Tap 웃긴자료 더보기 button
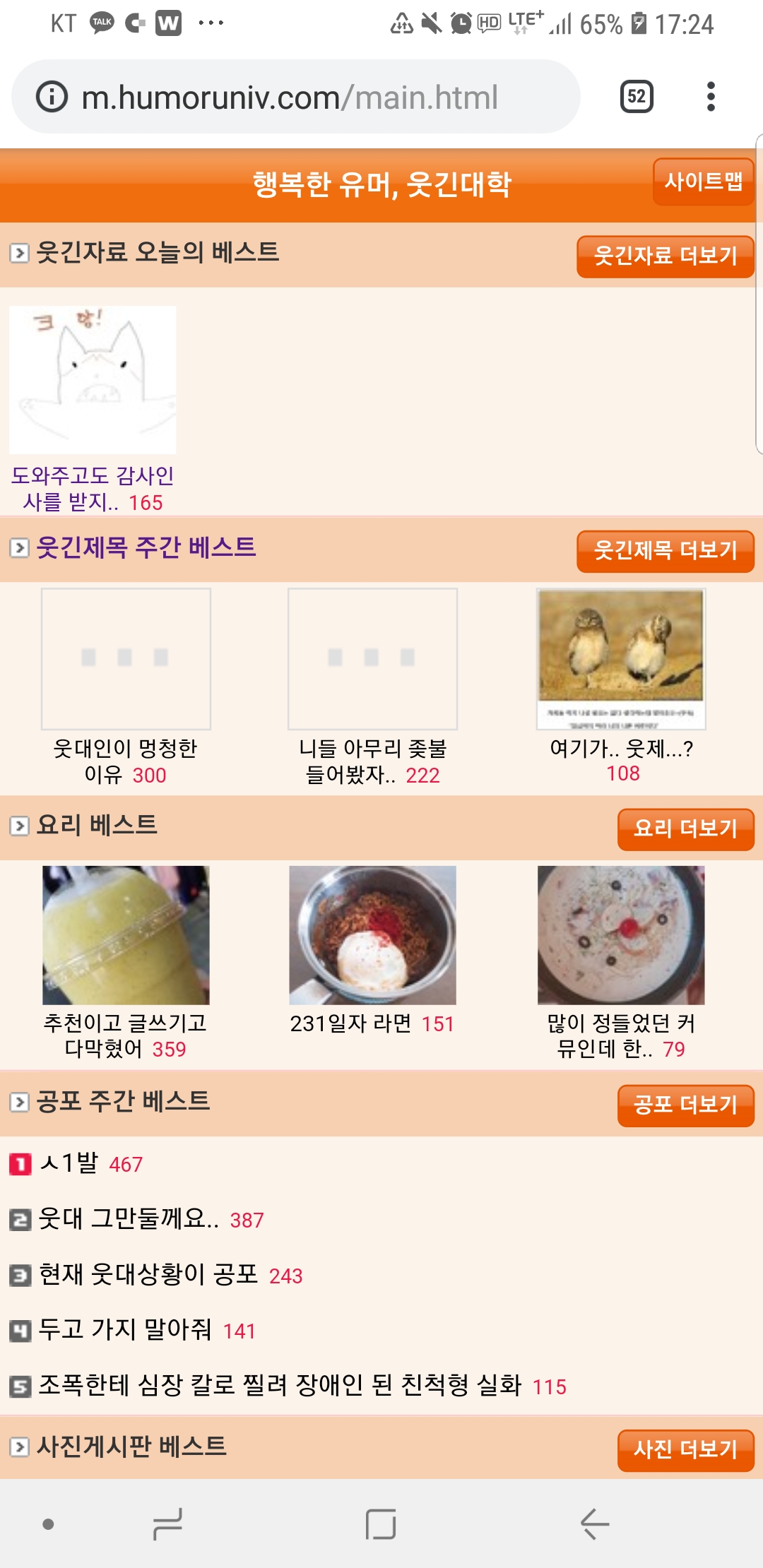The width and height of the screenshot is (763, 1568). (665, 256)
